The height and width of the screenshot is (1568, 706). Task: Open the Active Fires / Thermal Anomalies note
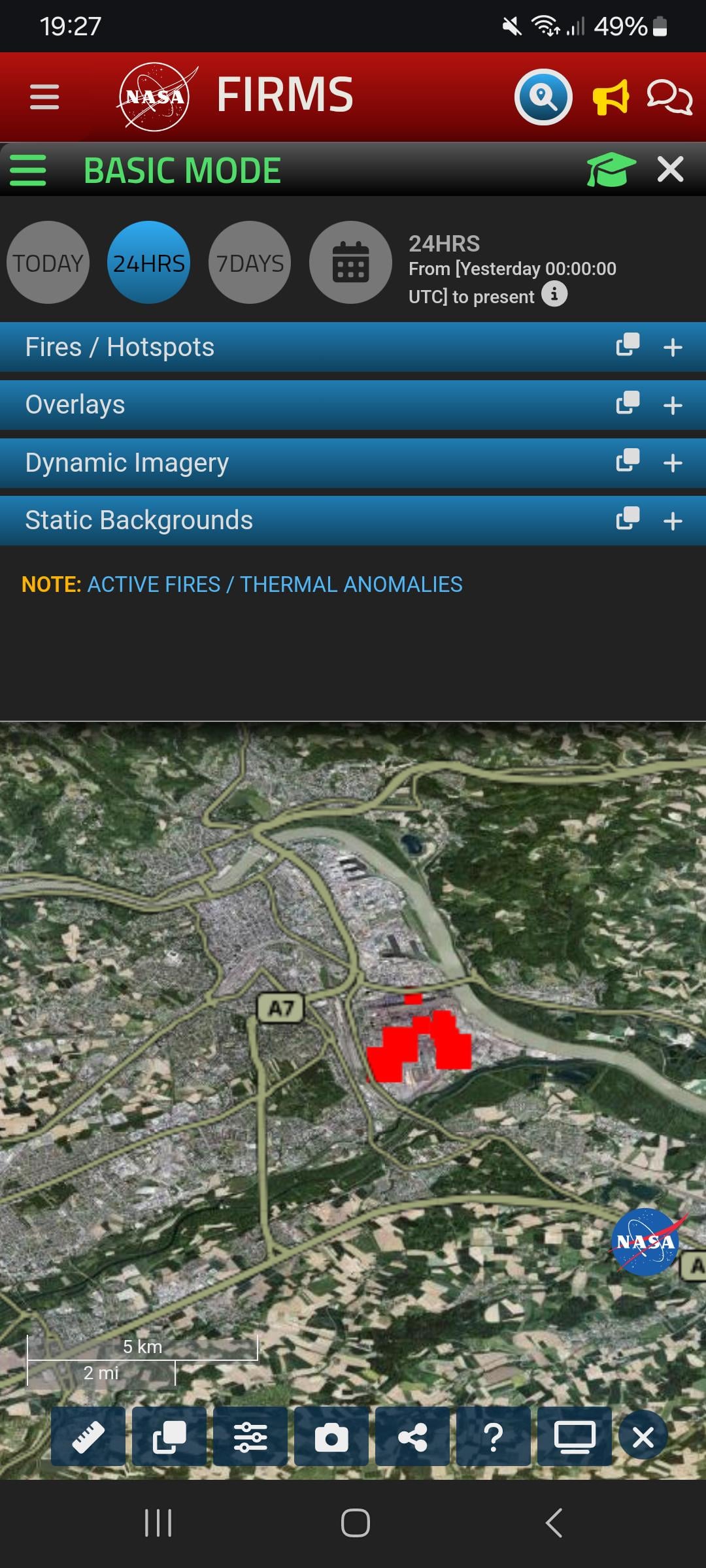point(275,584)
